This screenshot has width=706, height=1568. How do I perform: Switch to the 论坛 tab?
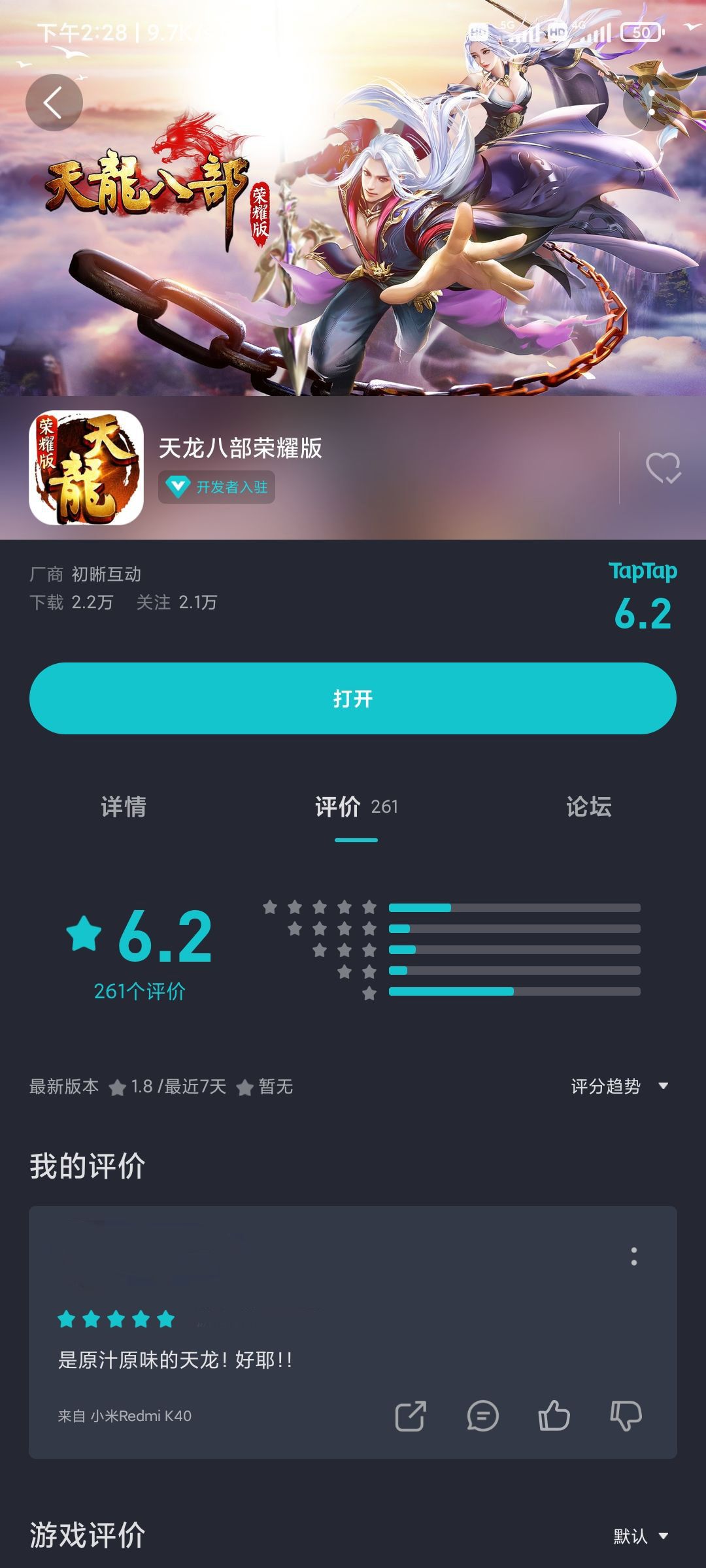coord(589,807)
